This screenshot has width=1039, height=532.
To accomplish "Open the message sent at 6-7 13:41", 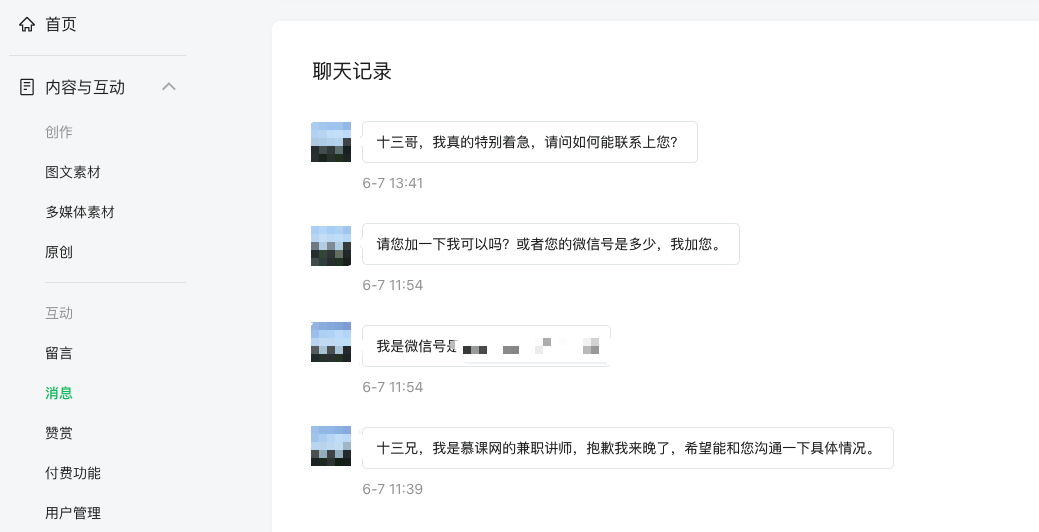I will [x=528, y=142].
